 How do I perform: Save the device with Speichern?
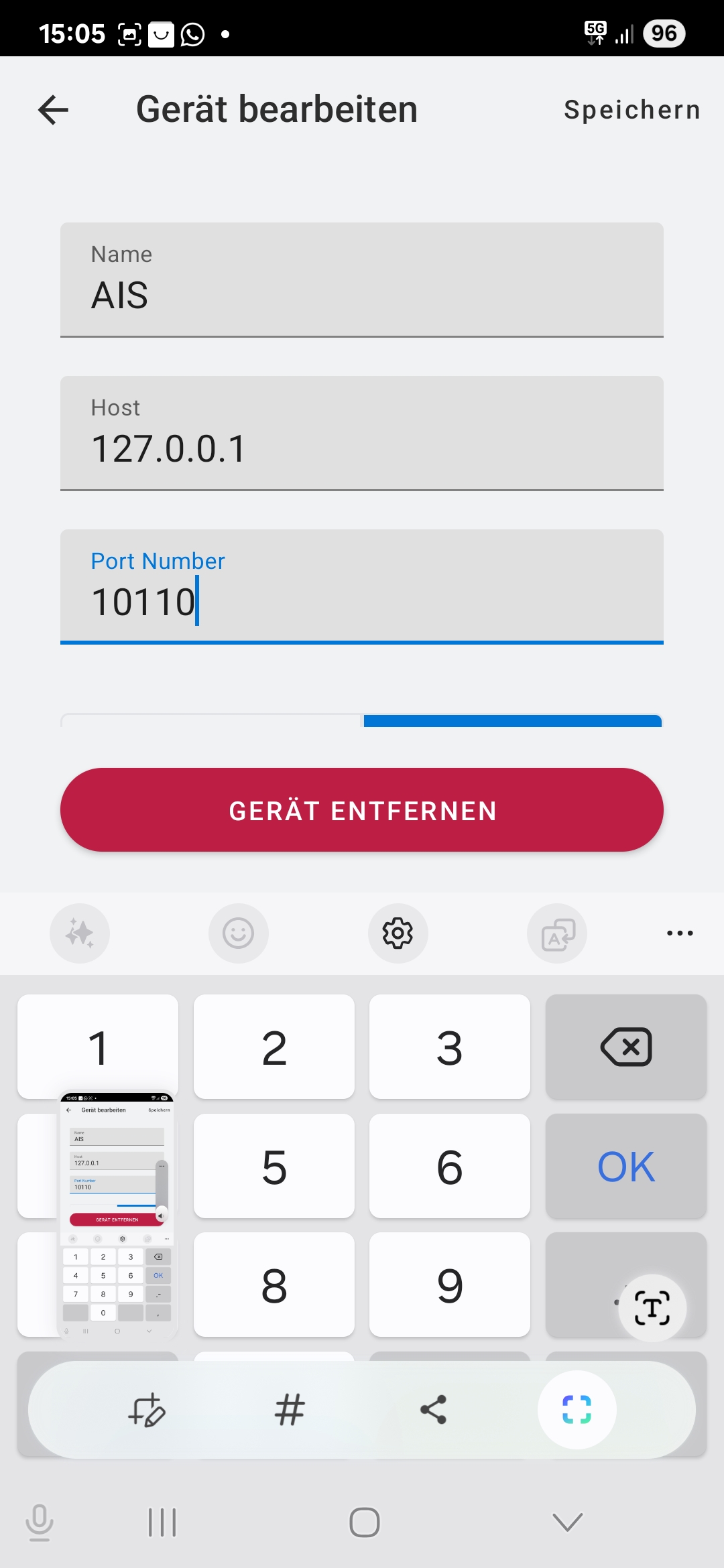point(632,110)
